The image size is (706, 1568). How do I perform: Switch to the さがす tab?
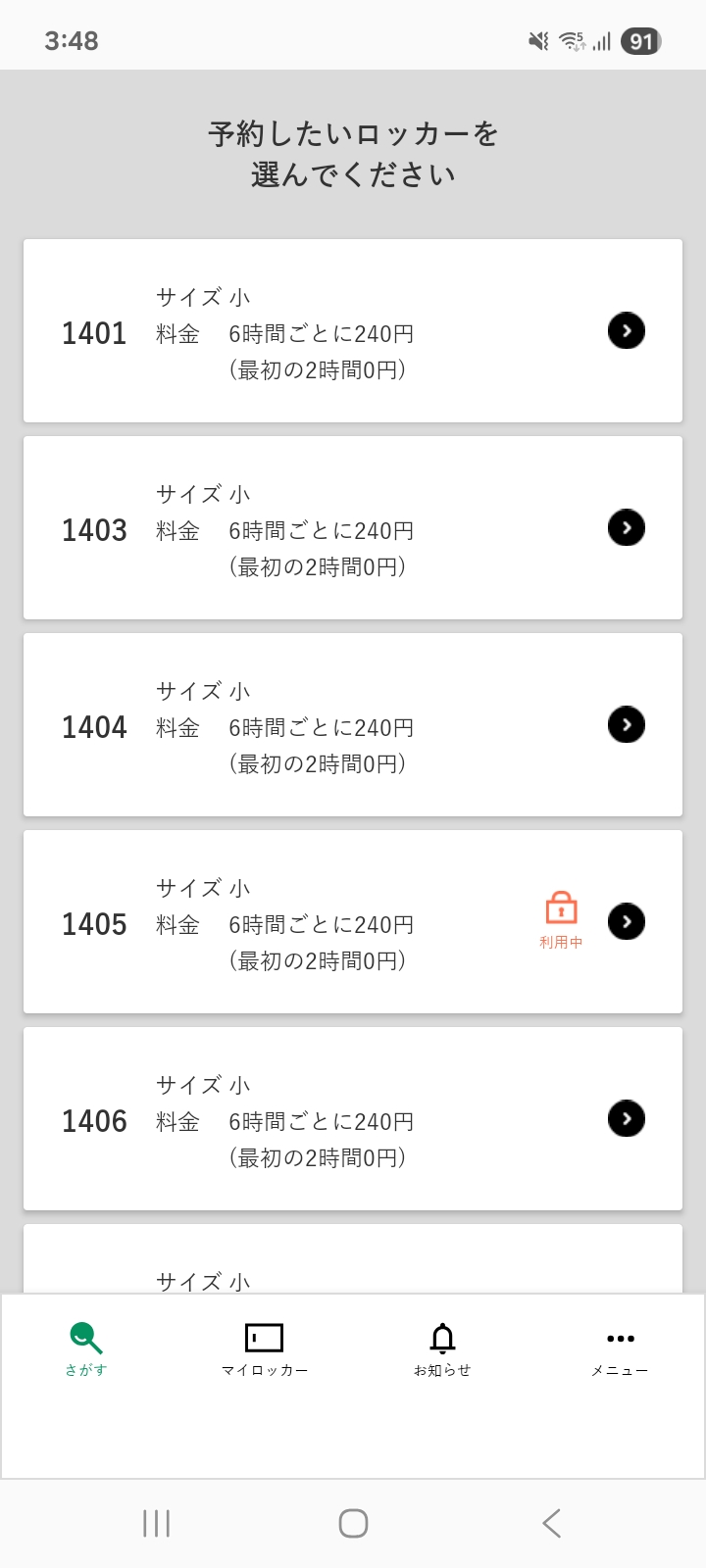pos(86,1348)
